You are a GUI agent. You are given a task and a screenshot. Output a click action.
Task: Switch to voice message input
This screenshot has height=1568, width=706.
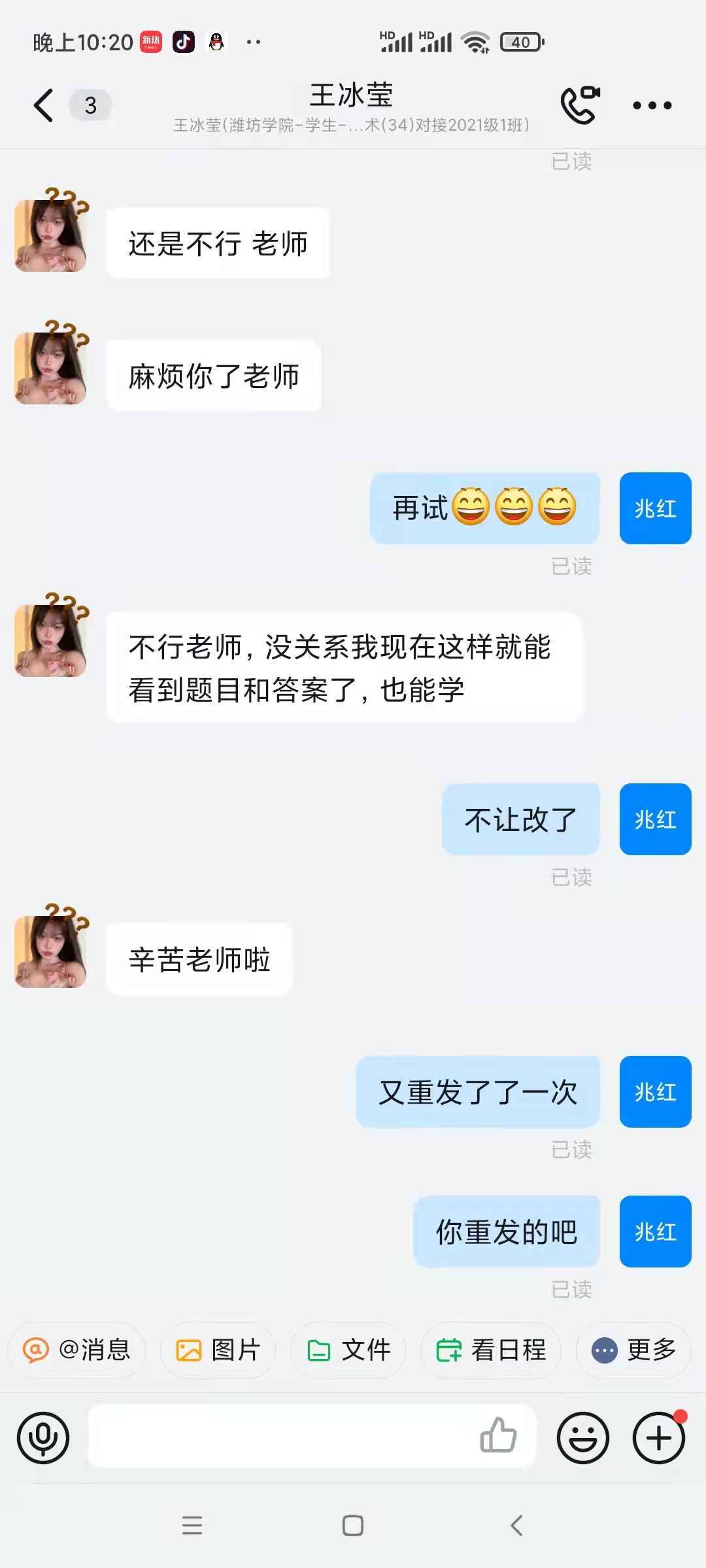click(x=43, y=1437)
